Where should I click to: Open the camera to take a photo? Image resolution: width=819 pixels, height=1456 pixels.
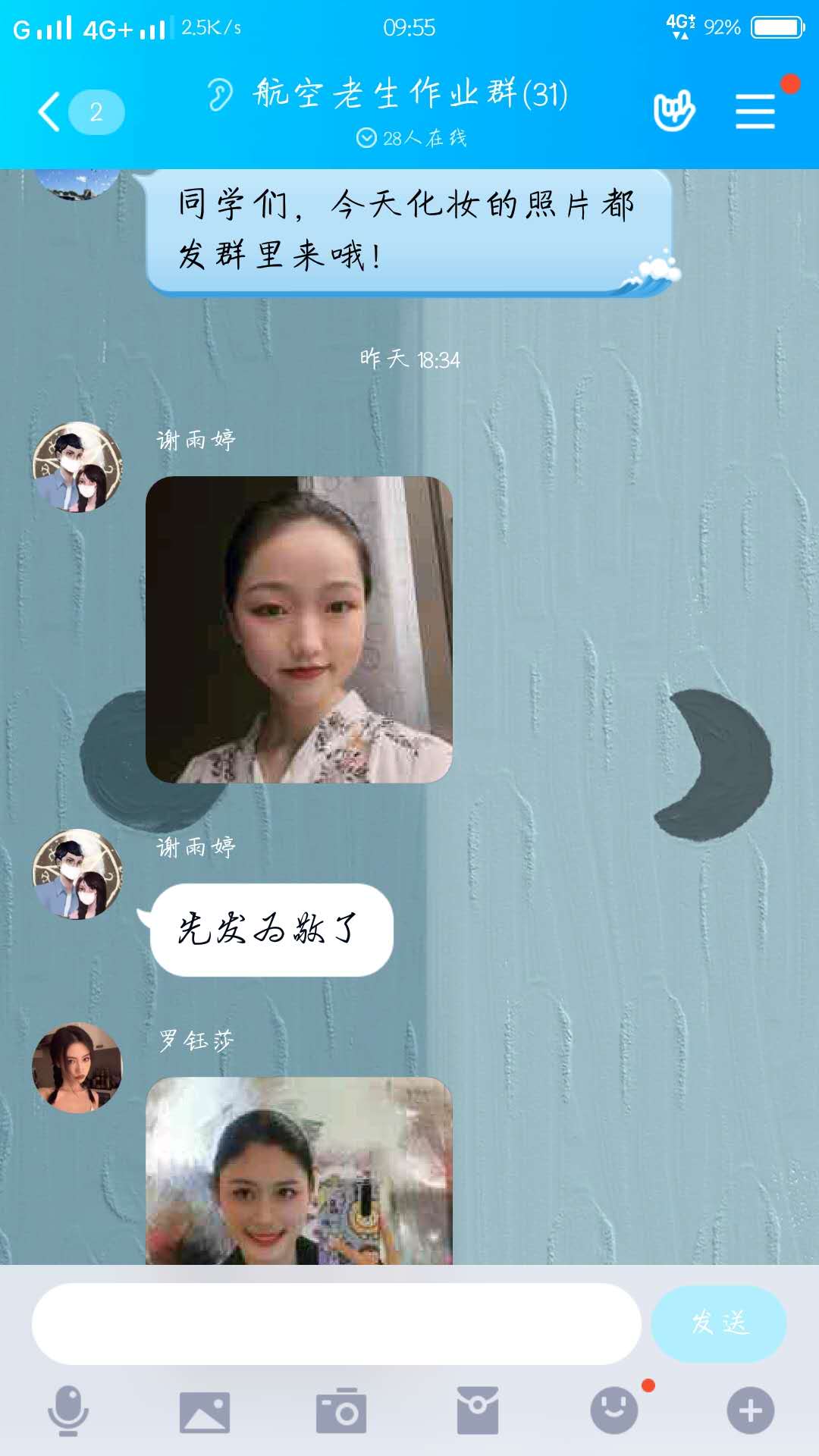click(x=341, y=1411)
